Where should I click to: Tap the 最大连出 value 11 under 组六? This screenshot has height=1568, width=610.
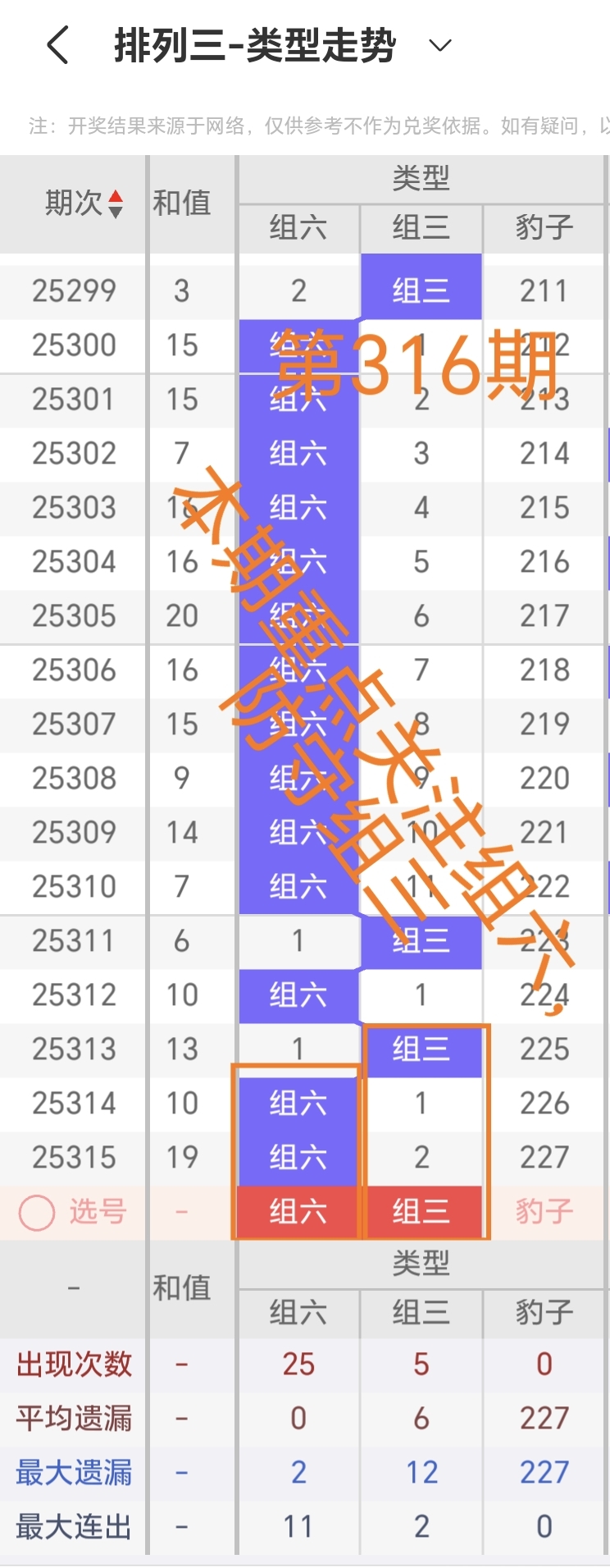298,1525
